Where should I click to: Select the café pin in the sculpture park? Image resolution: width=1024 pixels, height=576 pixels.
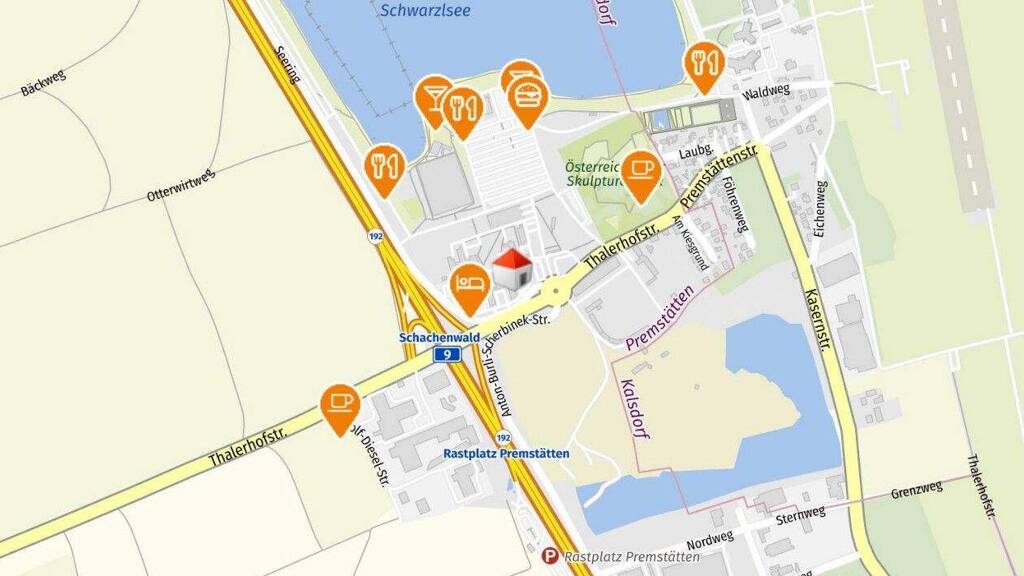point(641,175)
